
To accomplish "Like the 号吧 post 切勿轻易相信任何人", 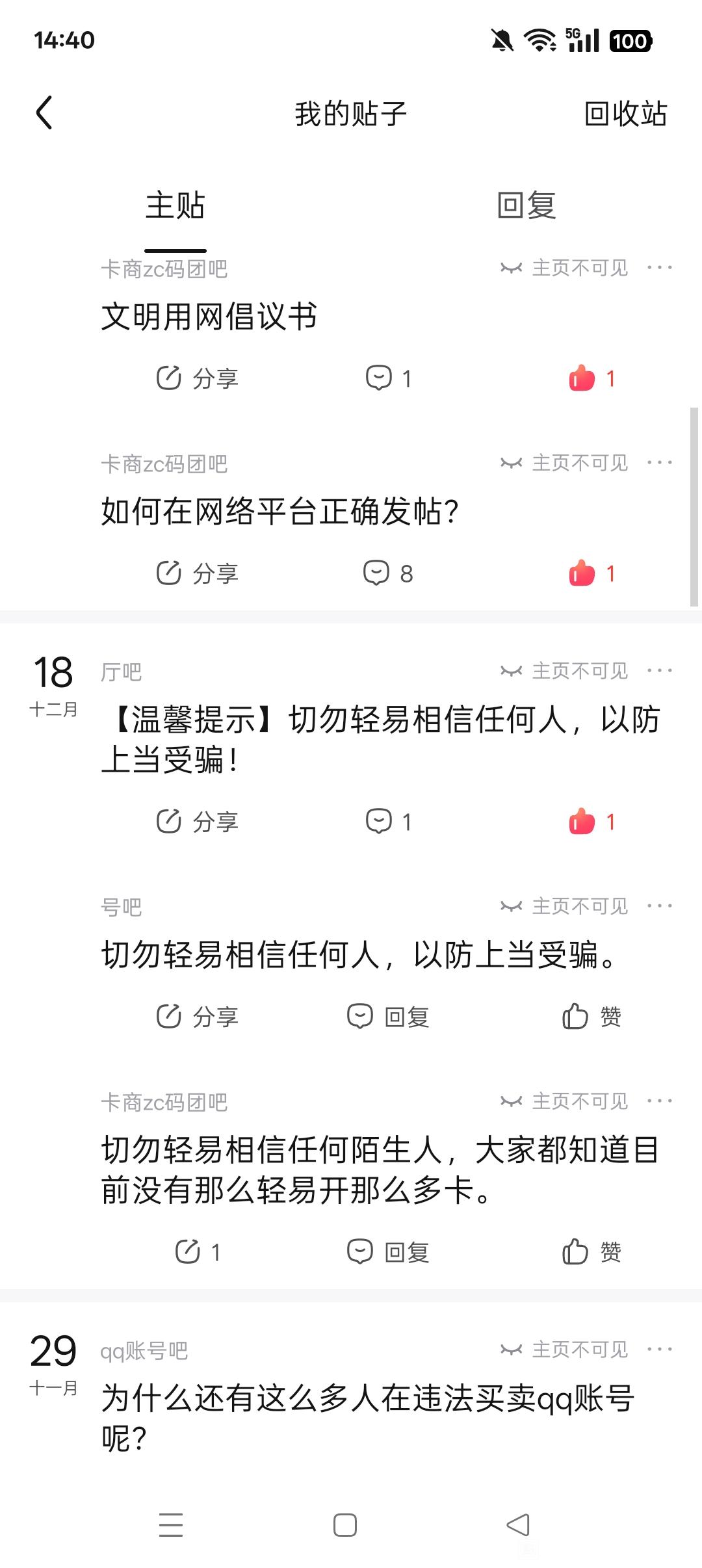I will (591, 1016).
